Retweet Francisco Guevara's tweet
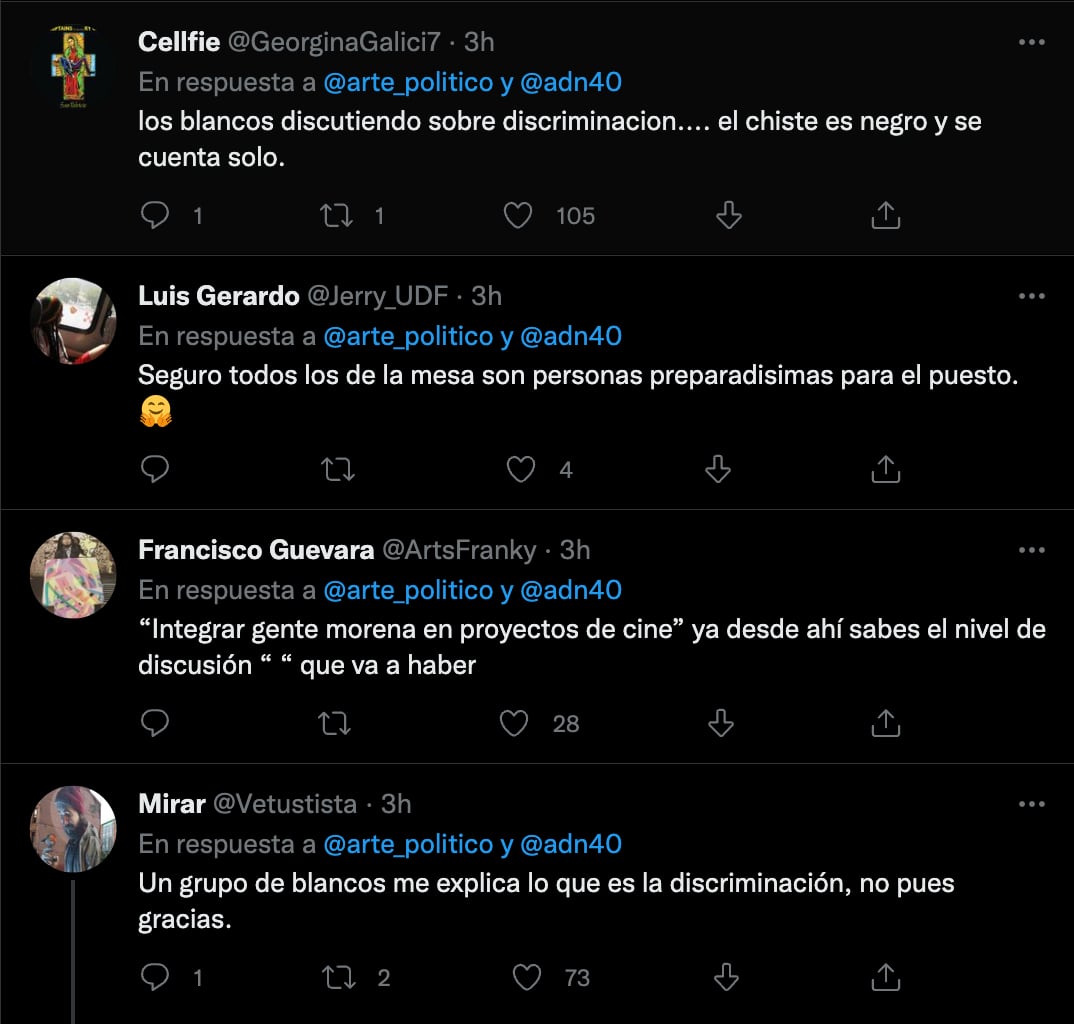The height and width of the screenshot is (1024, 1074). 335,723
